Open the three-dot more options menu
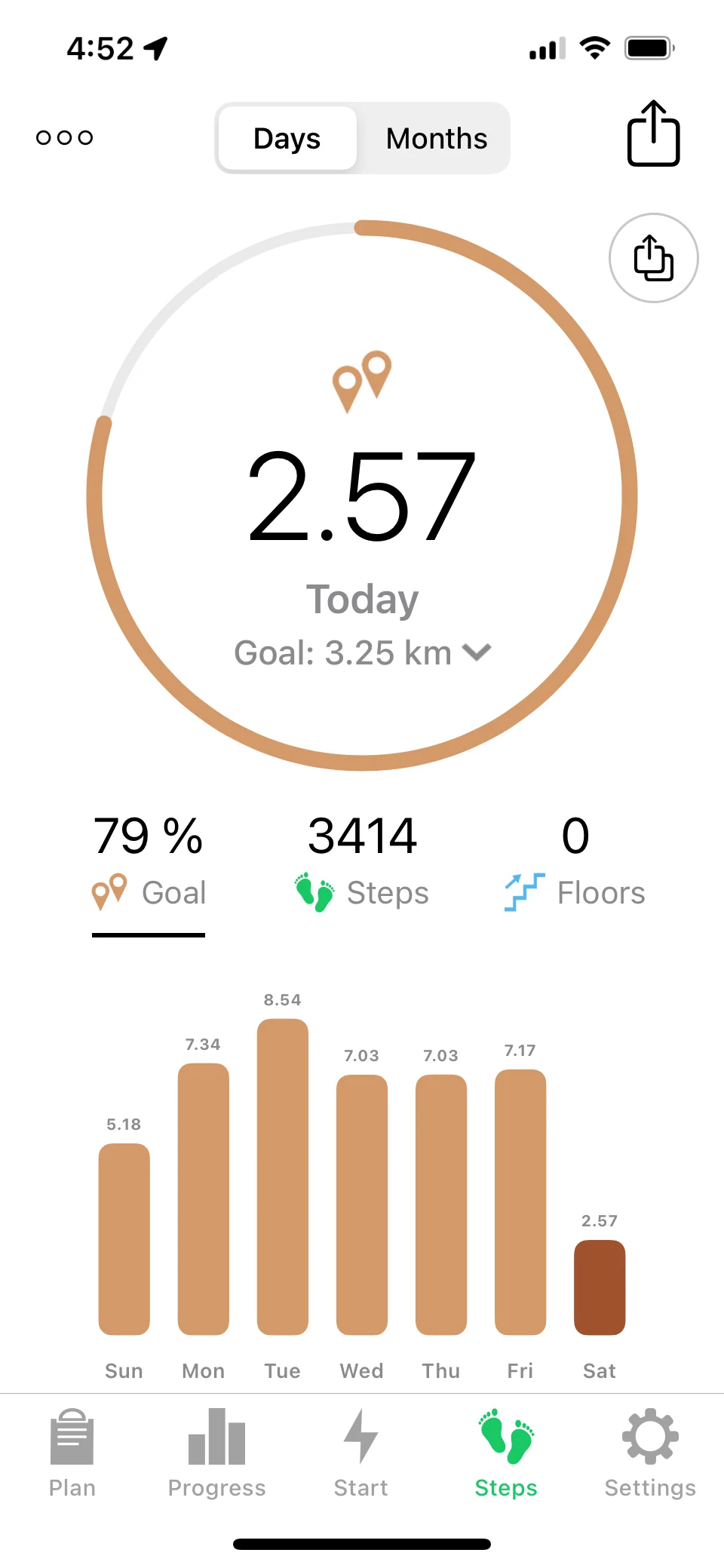This screenshot has width=724, height=1568. coord(65,137)
